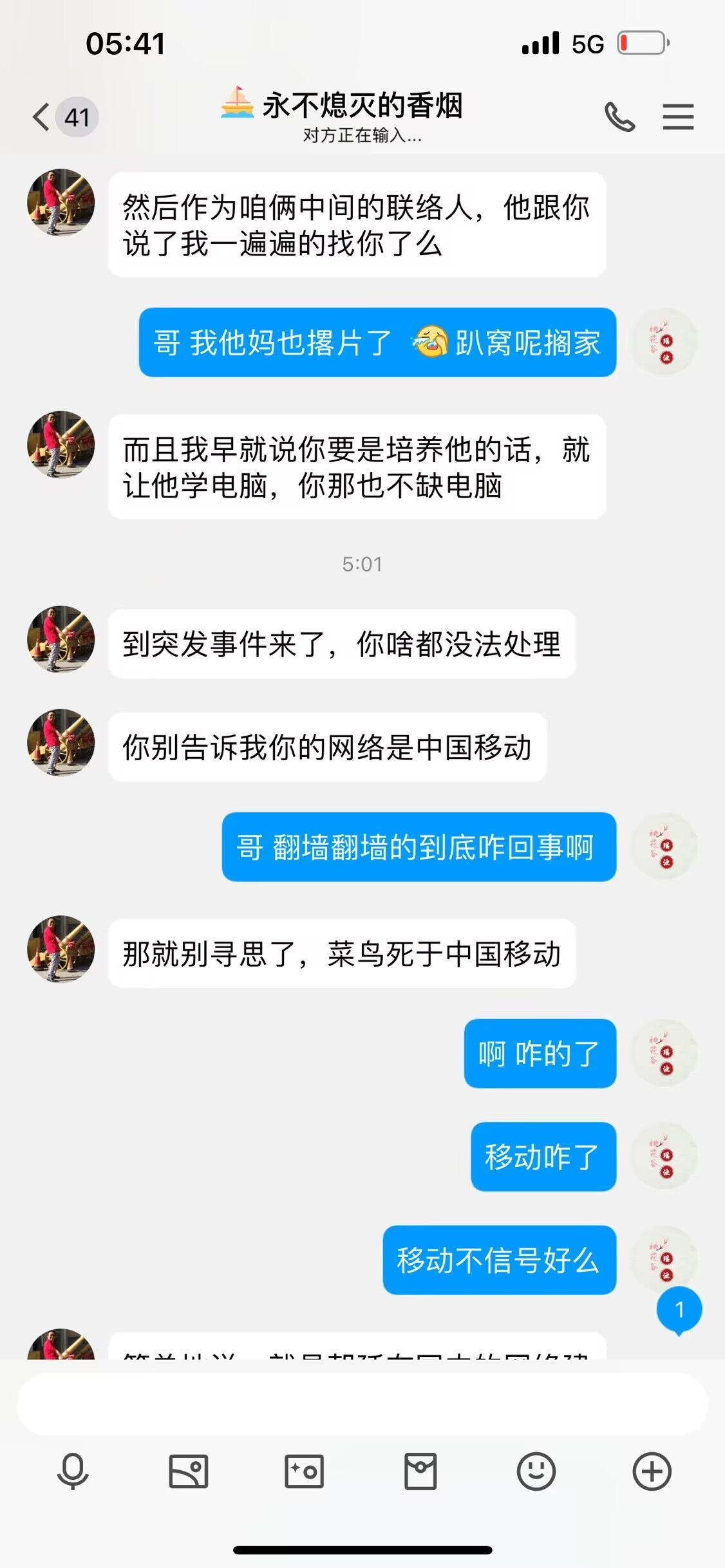Tap the 5:01 timestamp divider
Image resolution: width=725 pixels, height=1568 pixels.
pos(362,564)
